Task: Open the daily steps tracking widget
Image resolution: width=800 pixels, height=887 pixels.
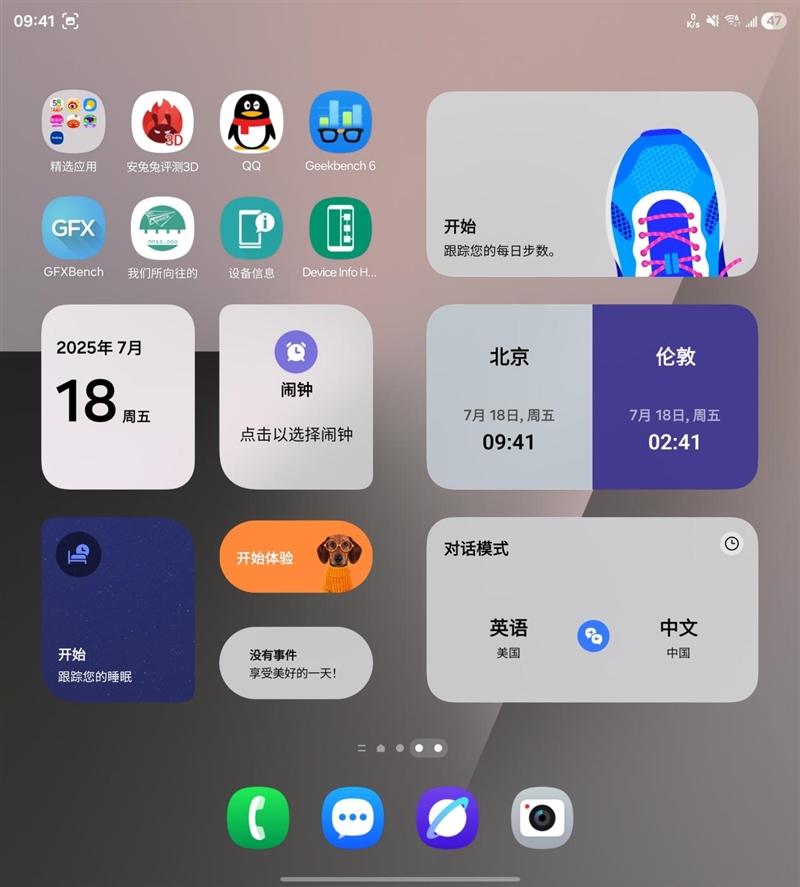Action: click(591, 184)
